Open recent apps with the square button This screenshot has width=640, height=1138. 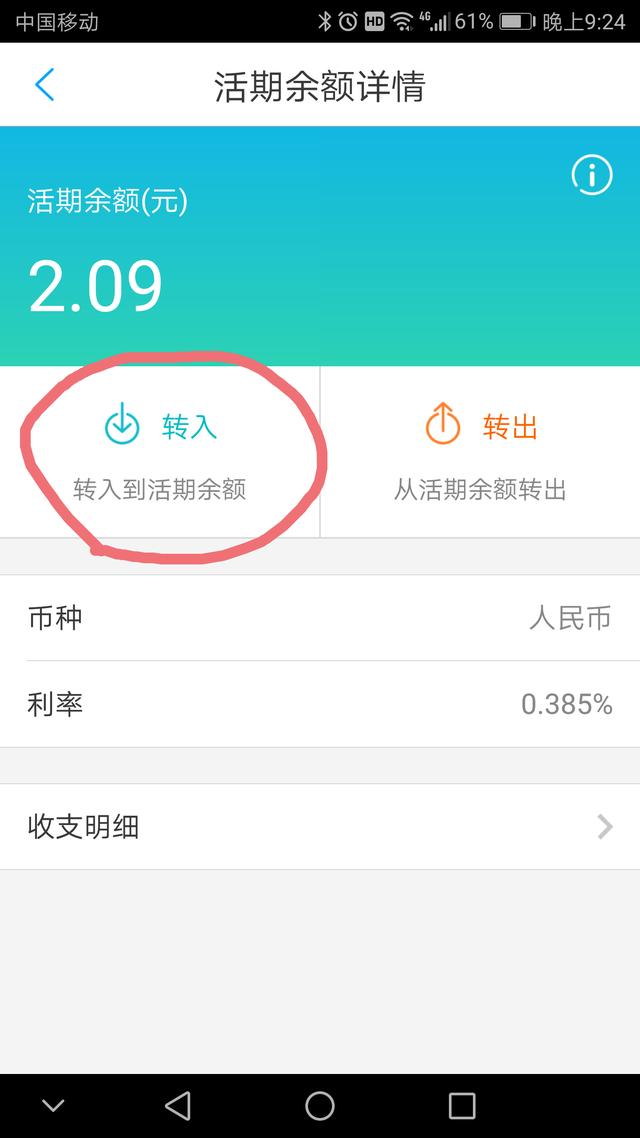coord(462,1106)
